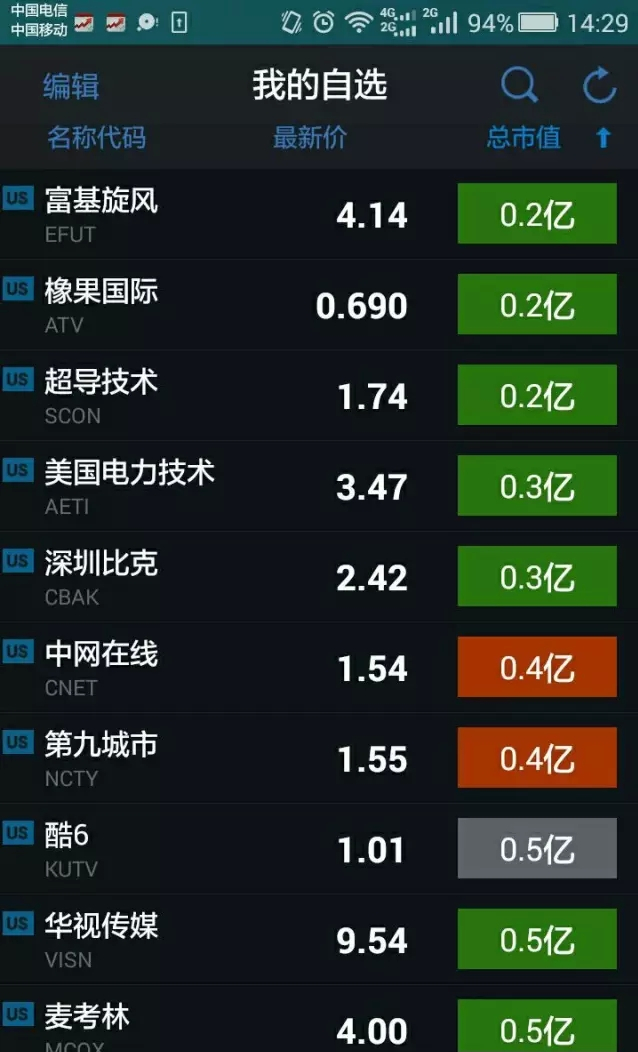
Task: Select 华视传媒 VISN stock row
Action: click(319, 939)
